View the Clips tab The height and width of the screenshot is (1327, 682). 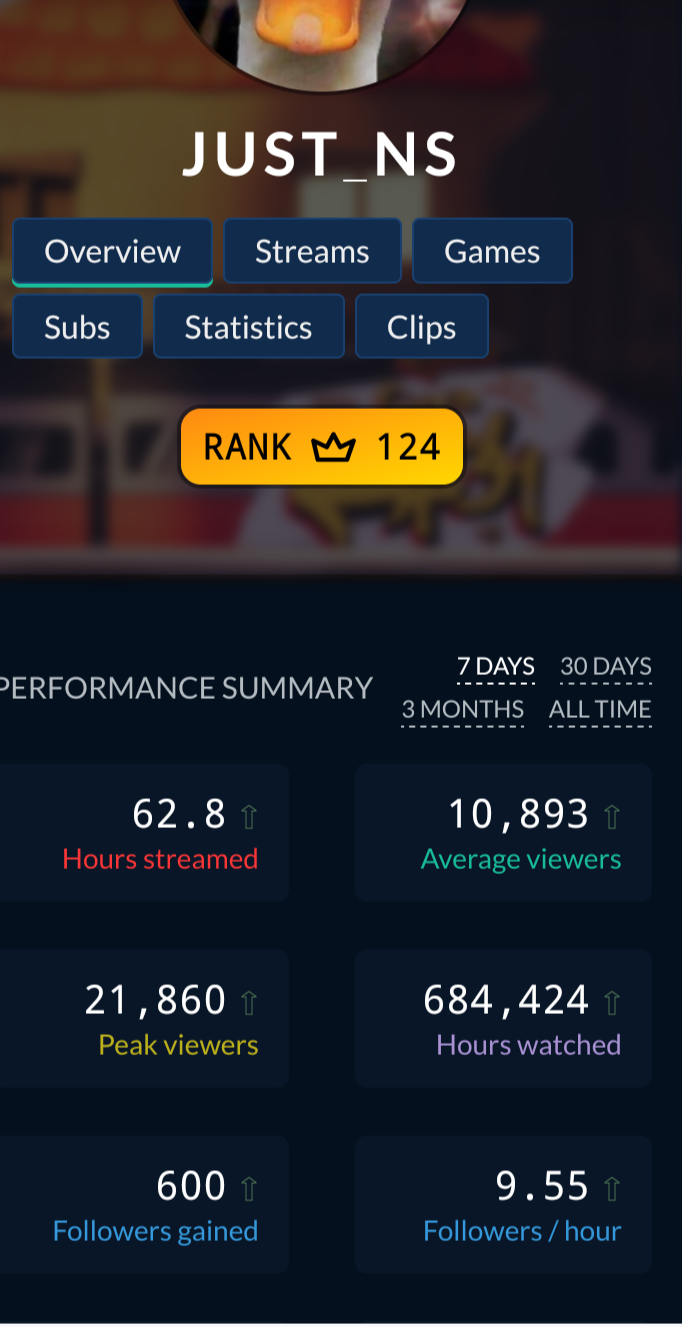421,327
